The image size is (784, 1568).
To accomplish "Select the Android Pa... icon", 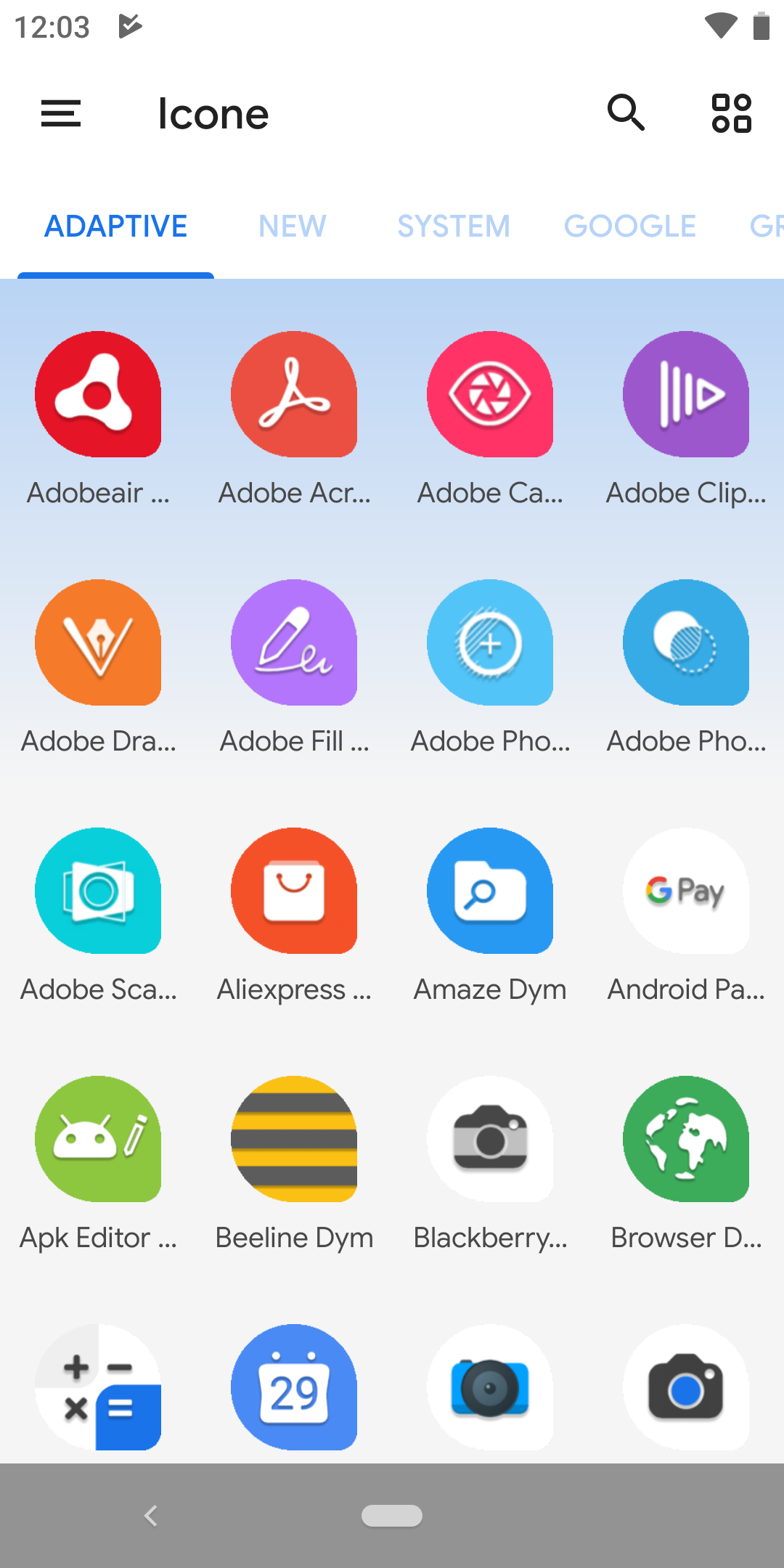I will 686,891.
